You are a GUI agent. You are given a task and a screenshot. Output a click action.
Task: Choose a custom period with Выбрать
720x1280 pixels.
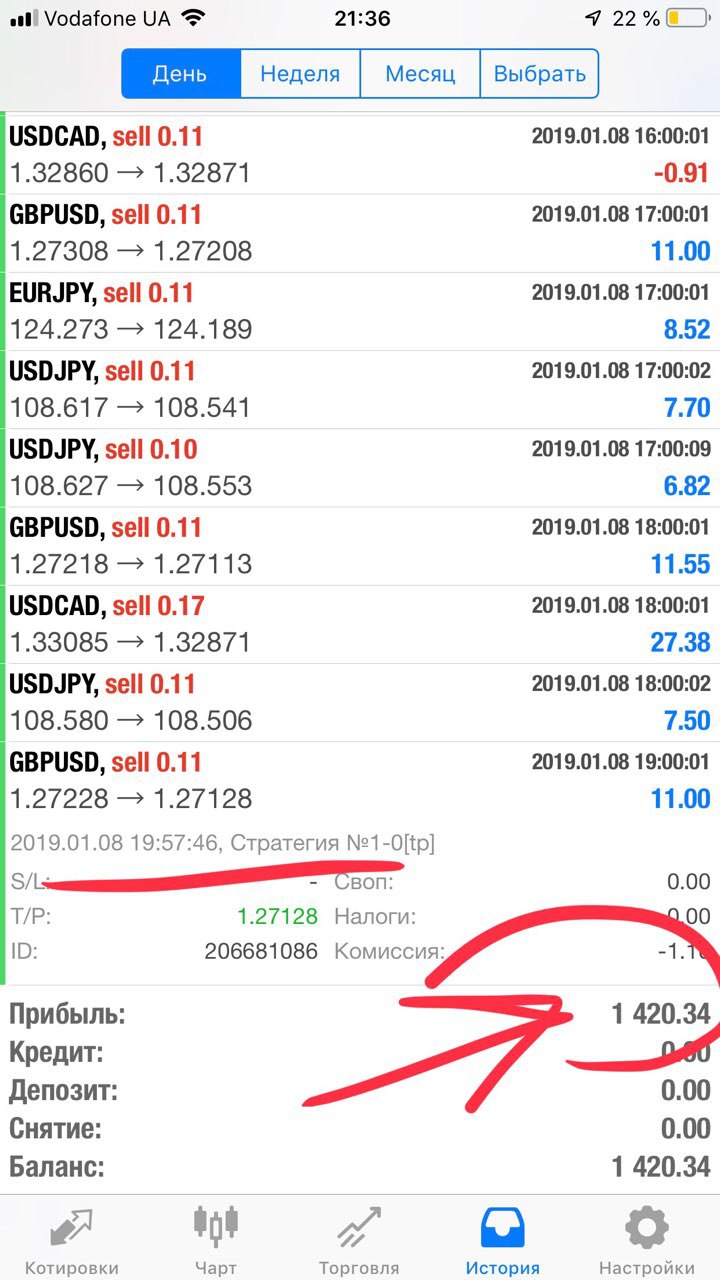pyautogui.click(x=539, y=74)
